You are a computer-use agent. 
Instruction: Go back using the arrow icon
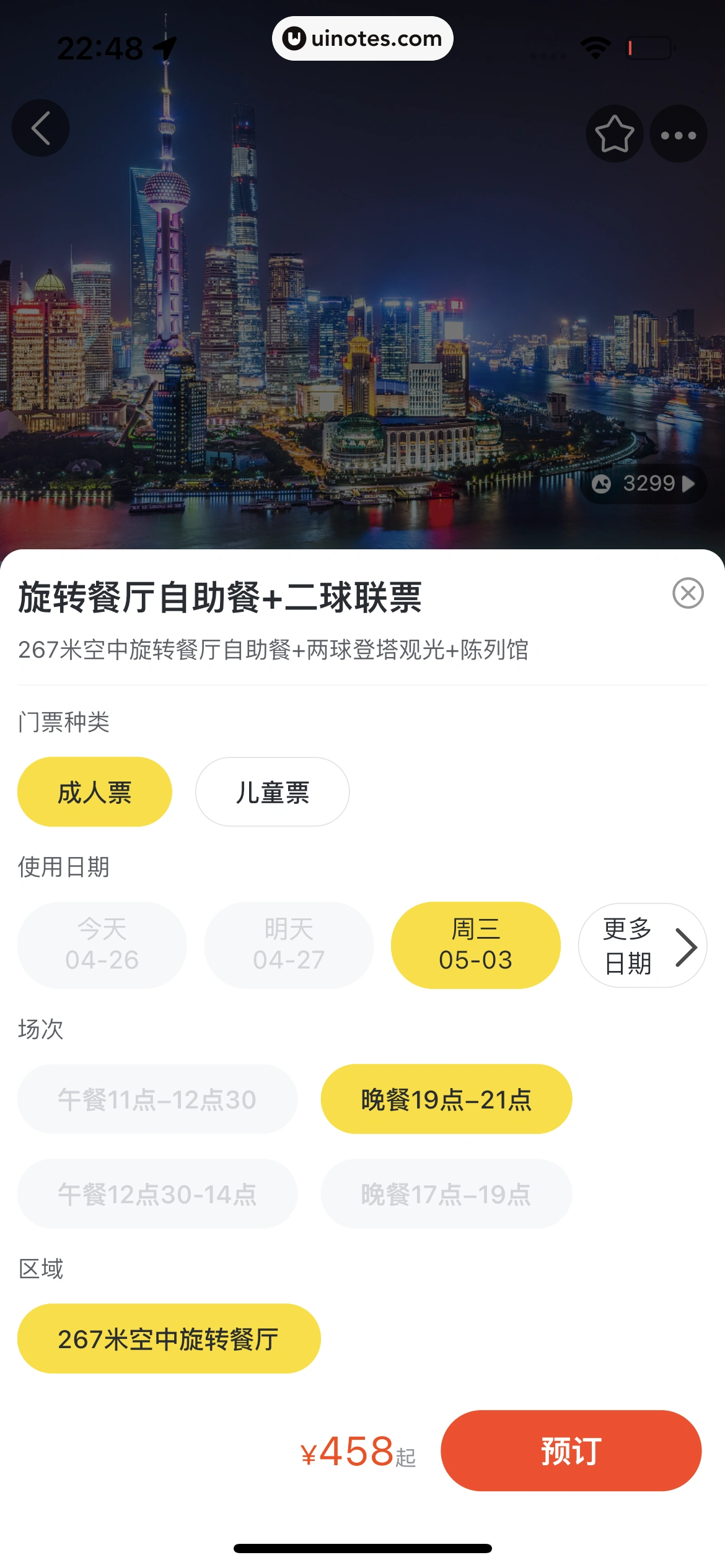tap(41, 128)
